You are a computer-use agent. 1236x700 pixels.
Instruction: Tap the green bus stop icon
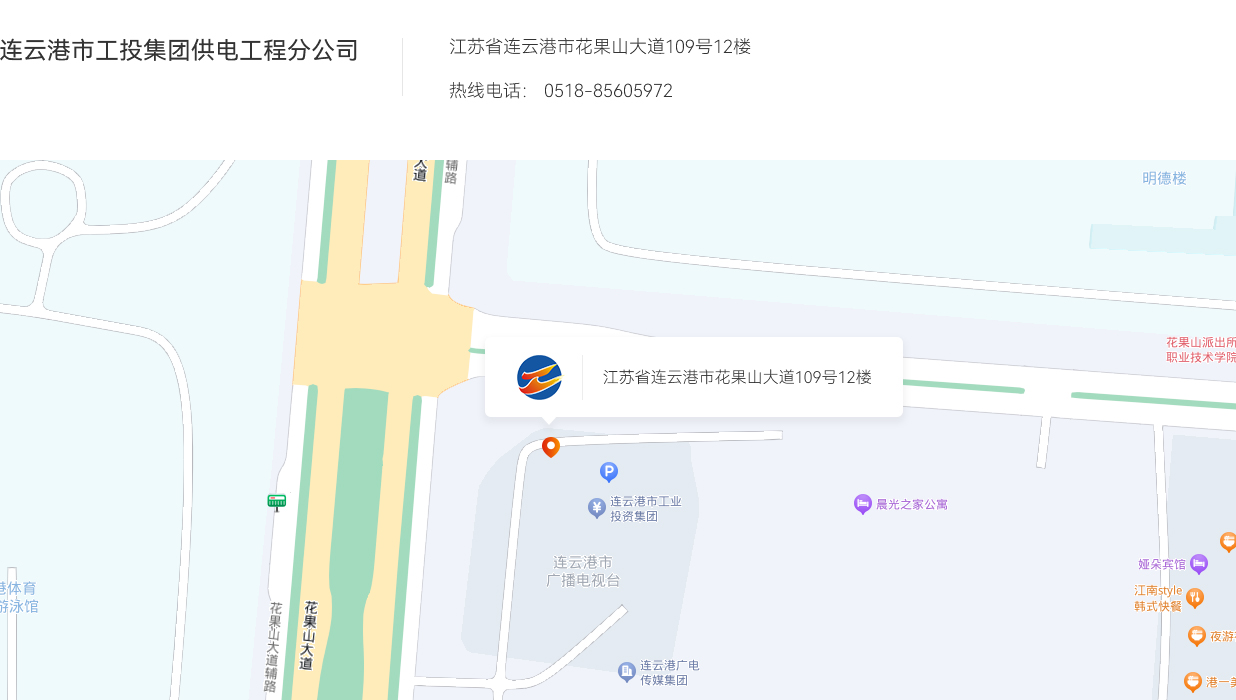tap(277, 502)
